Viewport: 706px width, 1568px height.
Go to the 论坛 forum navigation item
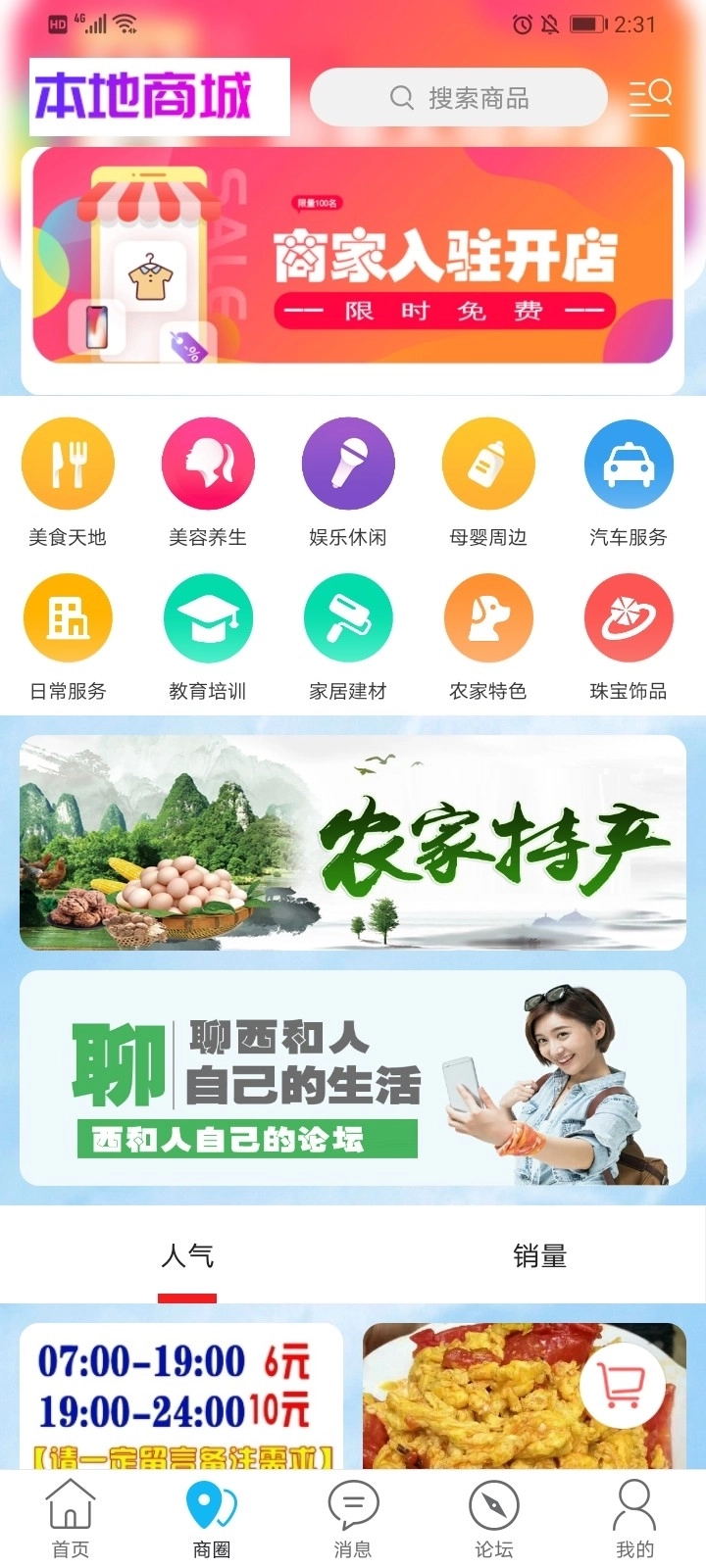tap(495, 1514)
